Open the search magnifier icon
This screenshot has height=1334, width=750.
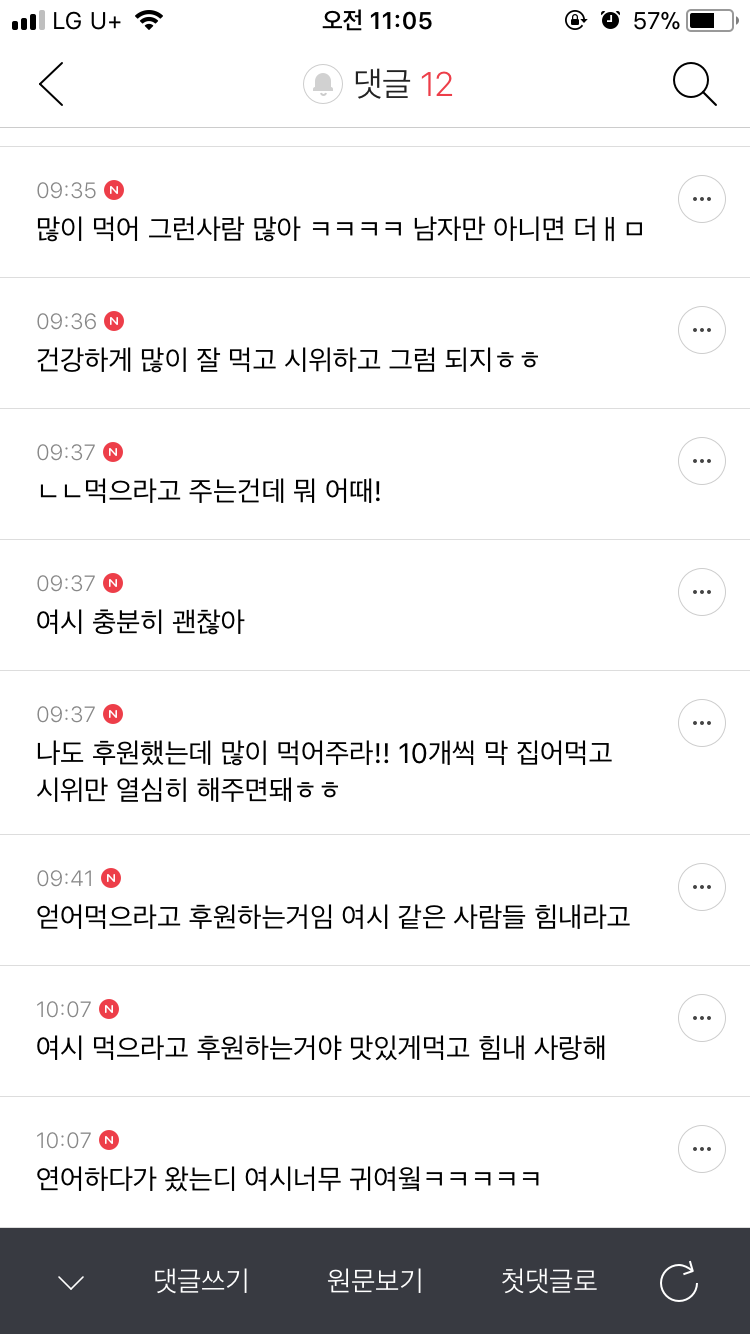pyautogui.click(x=694, y=84)
